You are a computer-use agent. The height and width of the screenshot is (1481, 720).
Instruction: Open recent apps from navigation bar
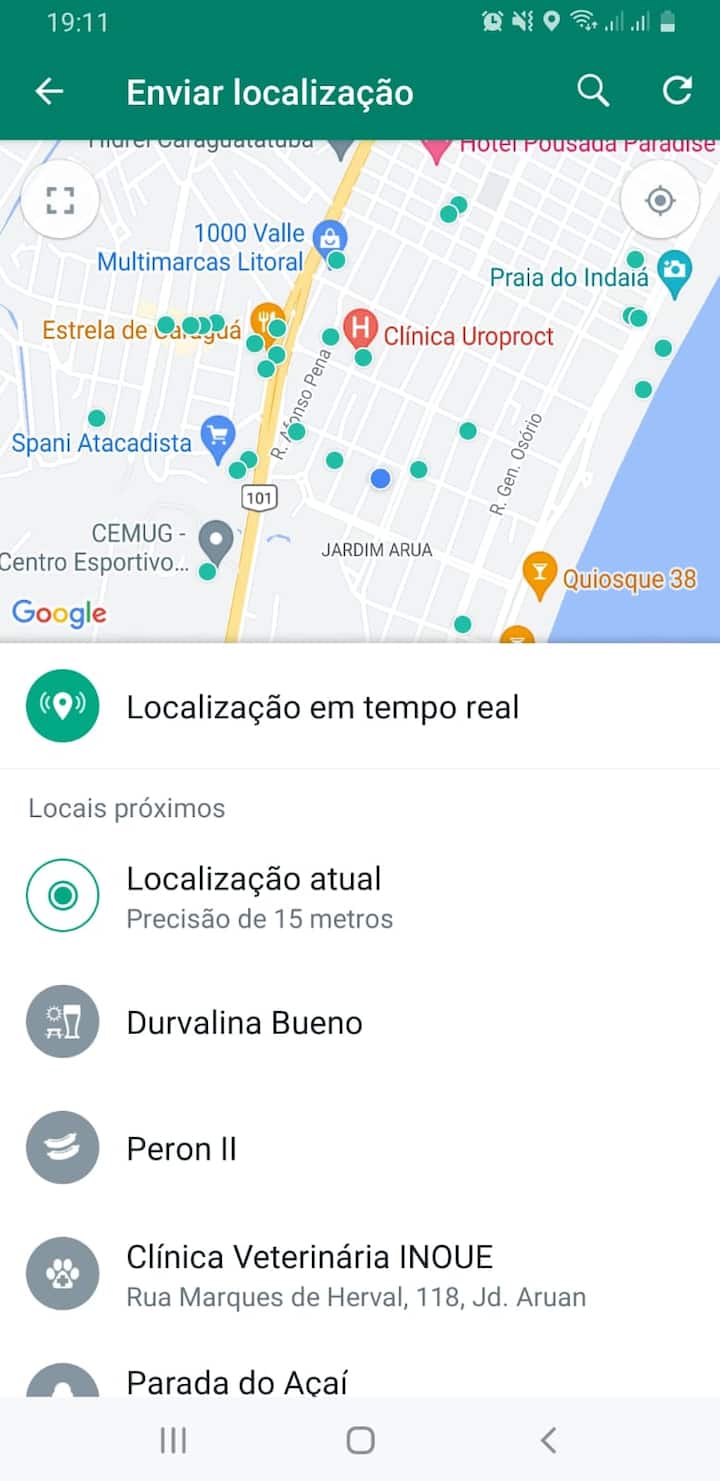(173, 1440)
